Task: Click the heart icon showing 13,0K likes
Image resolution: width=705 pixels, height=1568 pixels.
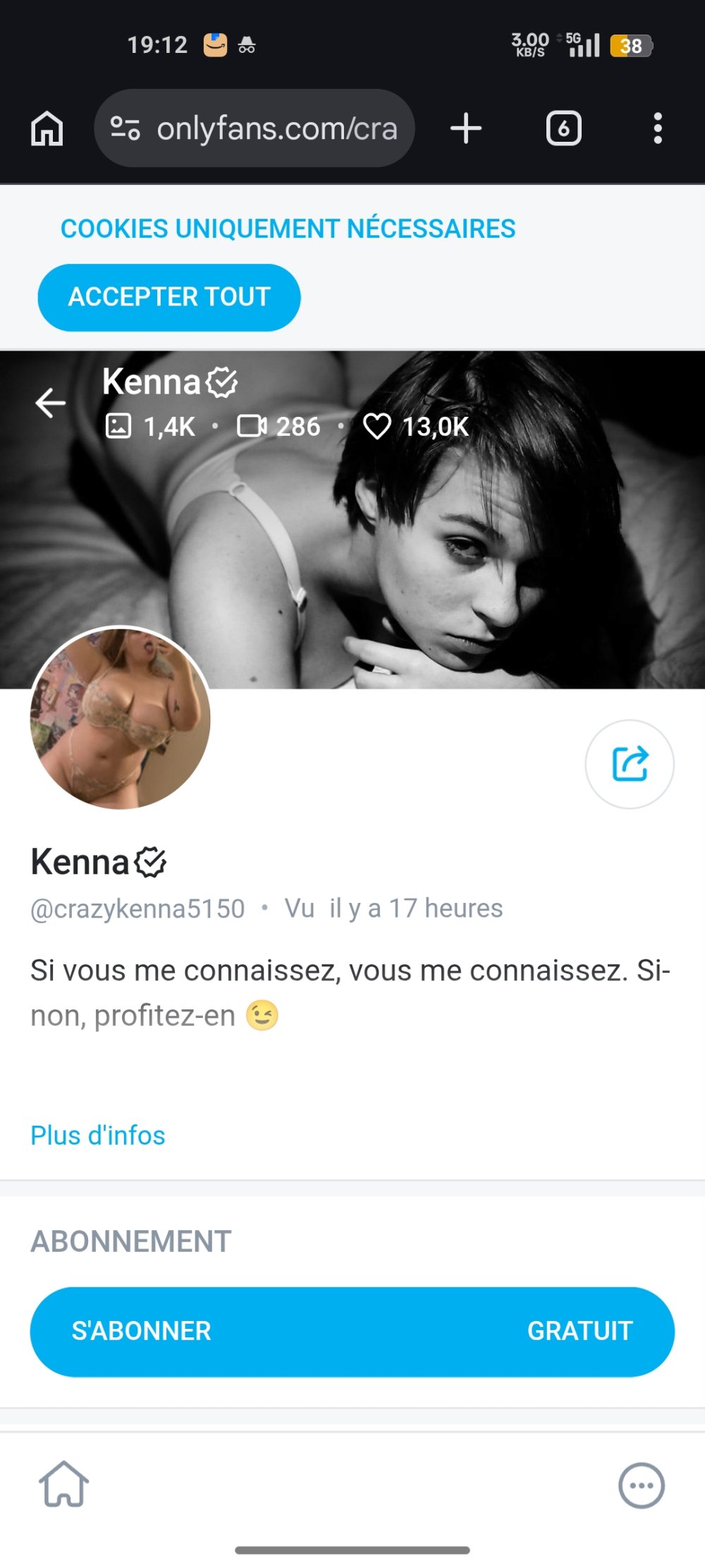Action: (x=379, y=426)
